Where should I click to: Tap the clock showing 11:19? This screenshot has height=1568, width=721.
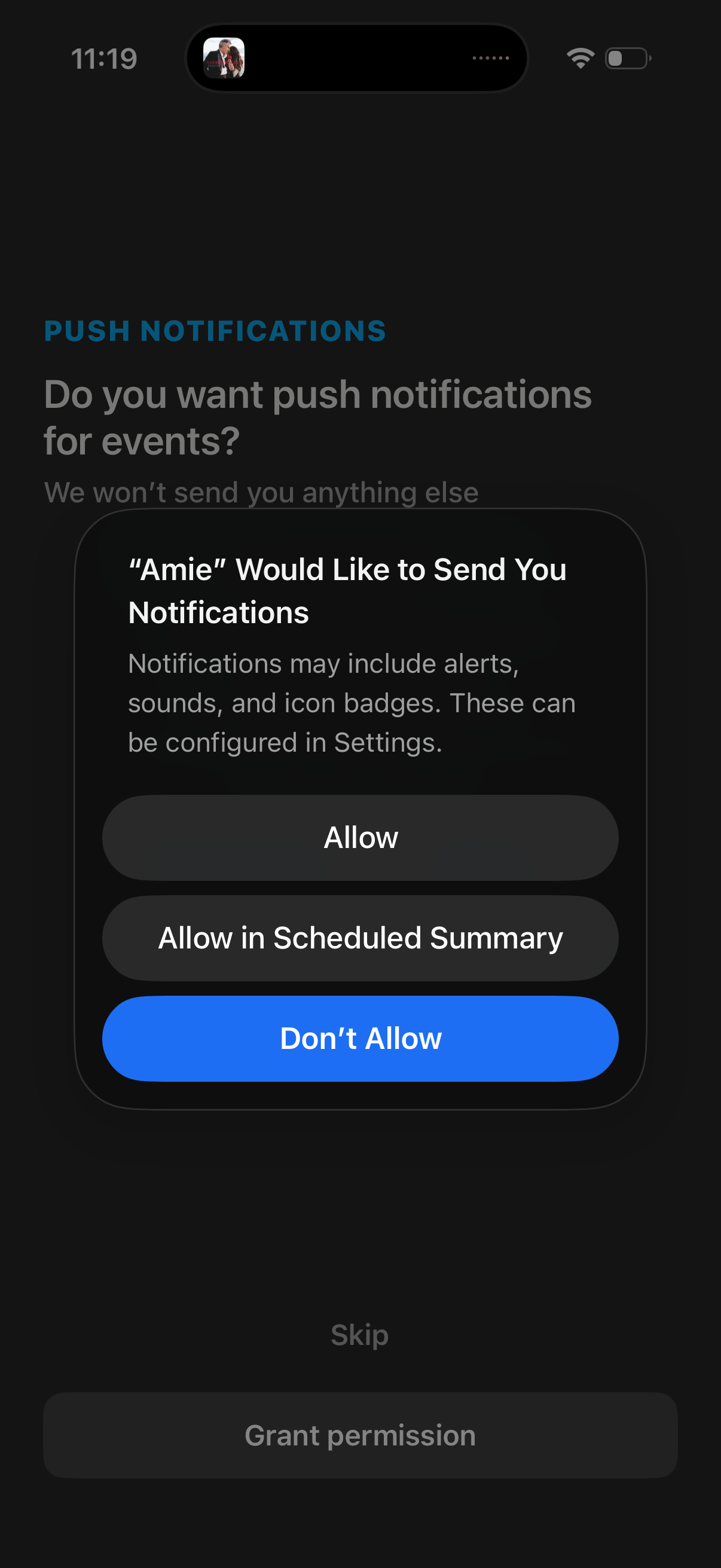point(104,59)
